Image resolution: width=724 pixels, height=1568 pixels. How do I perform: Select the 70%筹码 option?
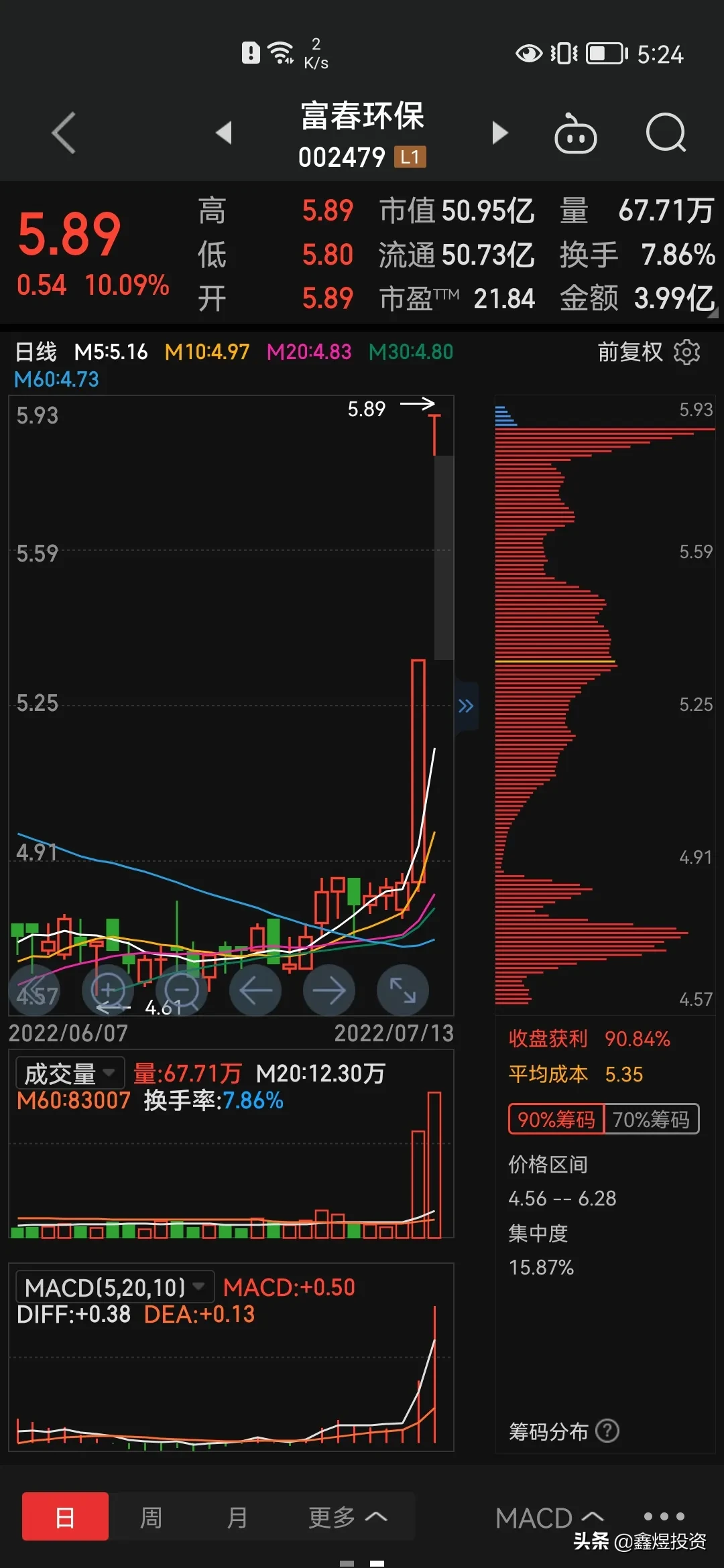coord(651,1119)
